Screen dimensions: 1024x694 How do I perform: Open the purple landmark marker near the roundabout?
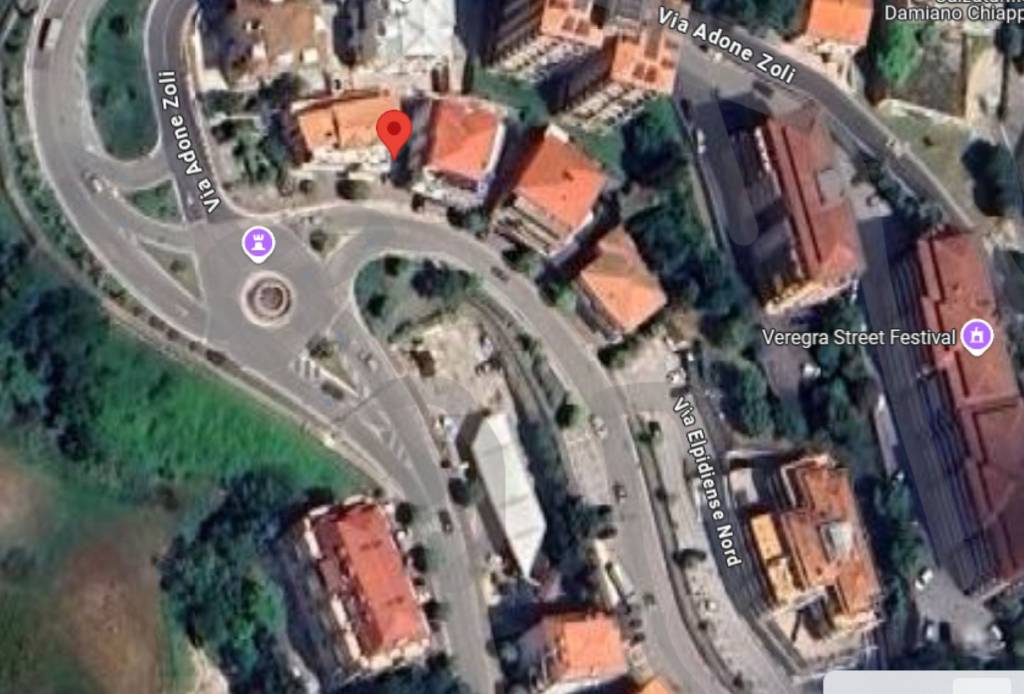coord(258,243)
